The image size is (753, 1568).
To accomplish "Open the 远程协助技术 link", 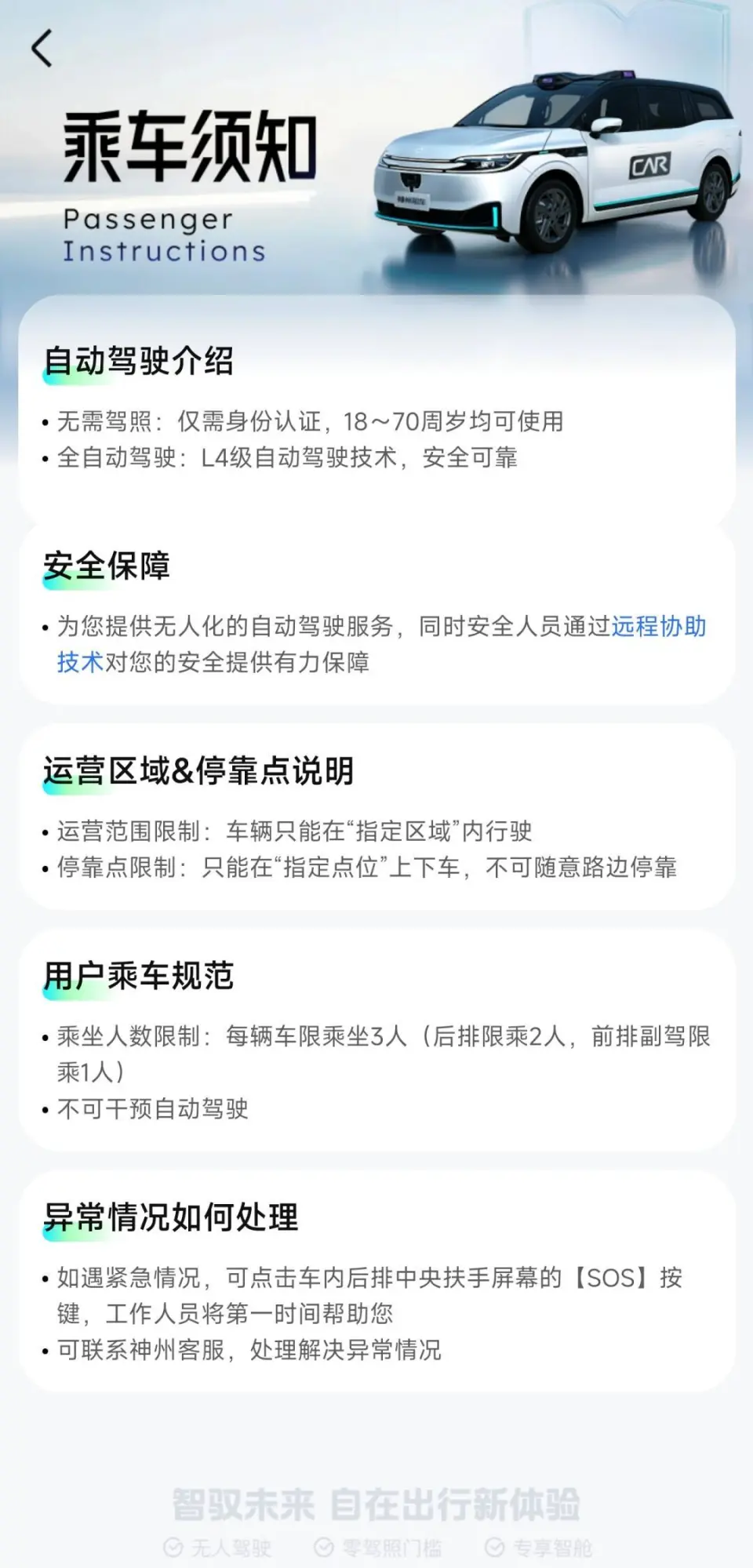I will point(657,627).
